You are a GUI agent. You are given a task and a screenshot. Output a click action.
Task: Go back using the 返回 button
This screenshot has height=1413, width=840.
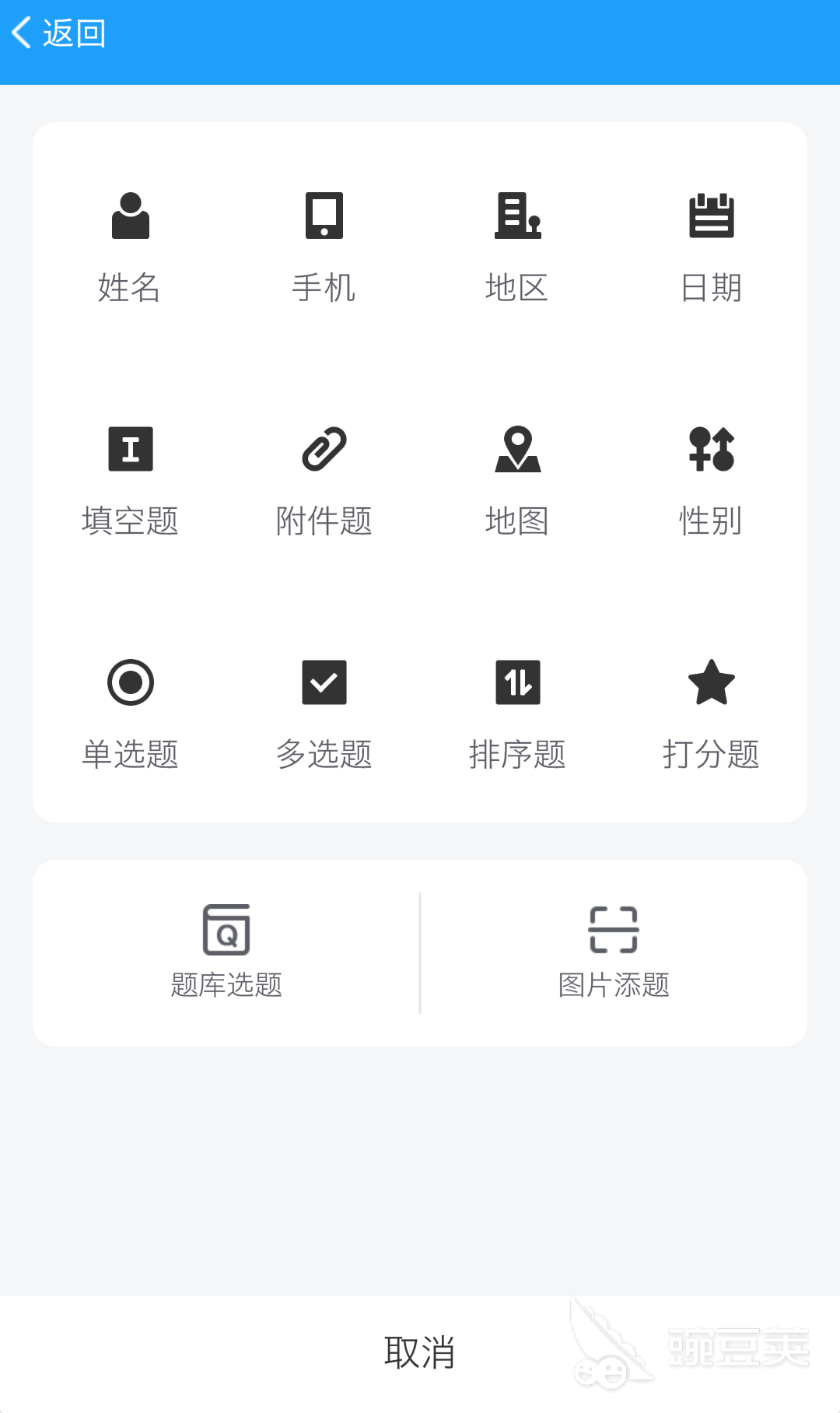click(59, 33)
